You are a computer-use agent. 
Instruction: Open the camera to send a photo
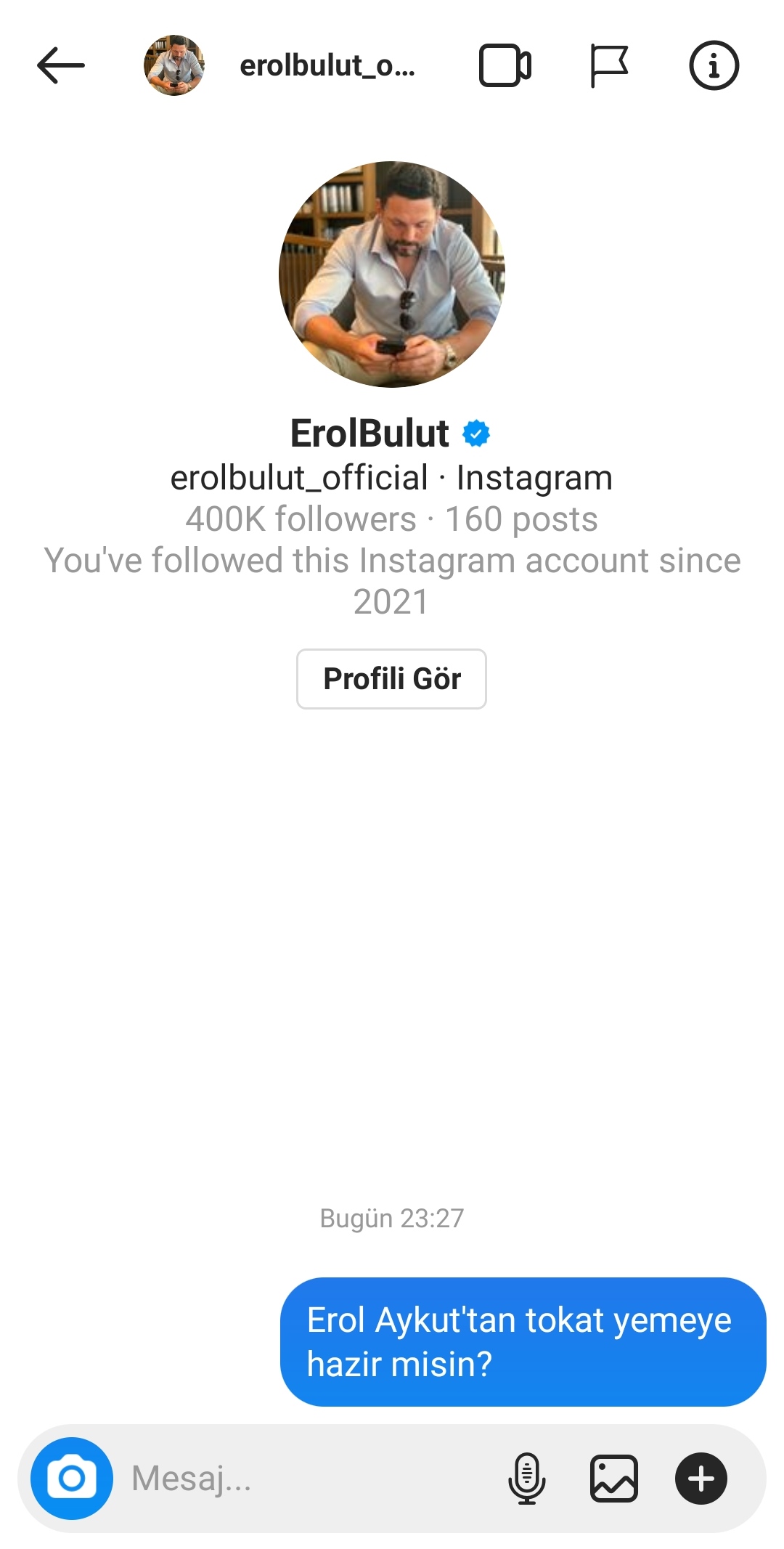click(x=72, y=1478)
